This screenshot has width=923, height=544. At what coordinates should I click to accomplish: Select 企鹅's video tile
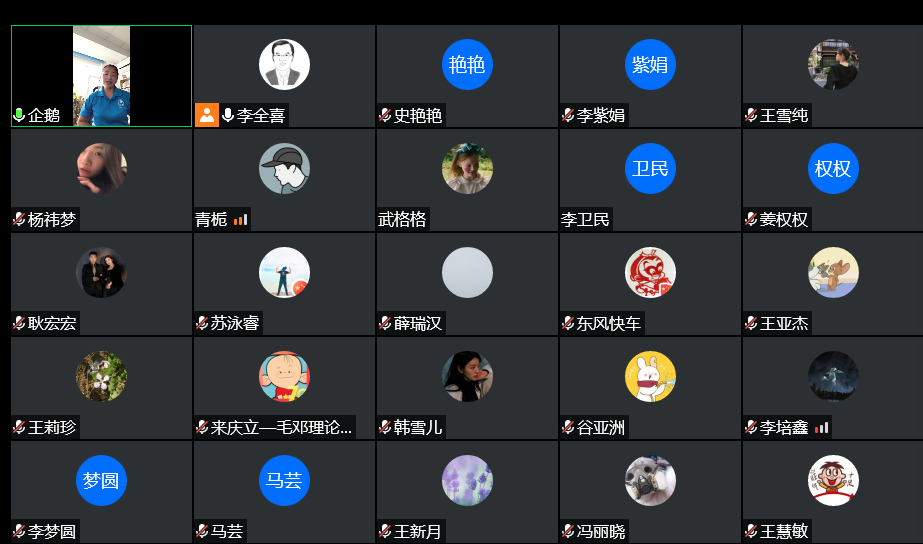[101, 76]
